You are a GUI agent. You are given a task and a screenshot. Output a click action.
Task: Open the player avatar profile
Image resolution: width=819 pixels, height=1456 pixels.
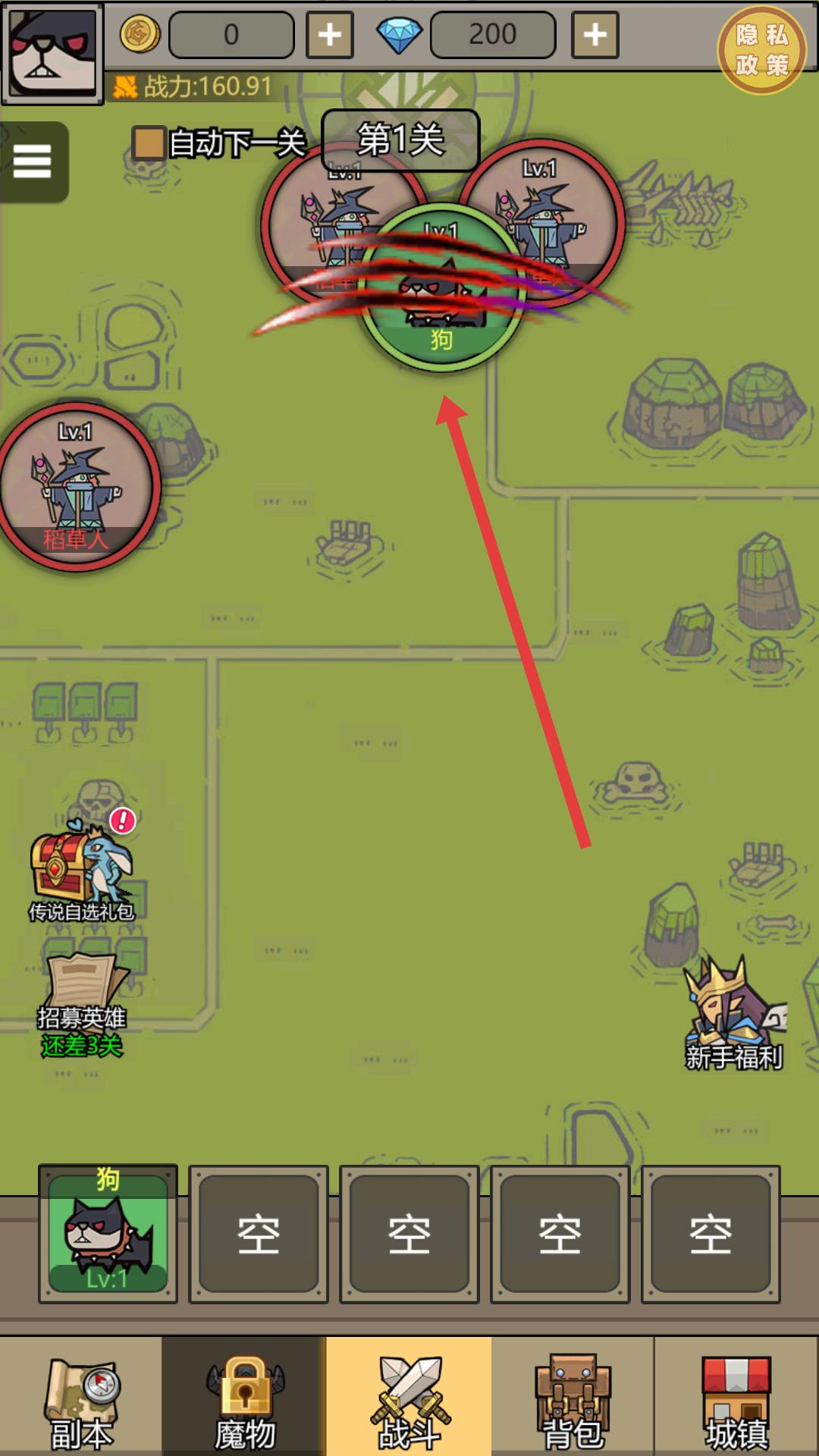click(x=52, y=52)
